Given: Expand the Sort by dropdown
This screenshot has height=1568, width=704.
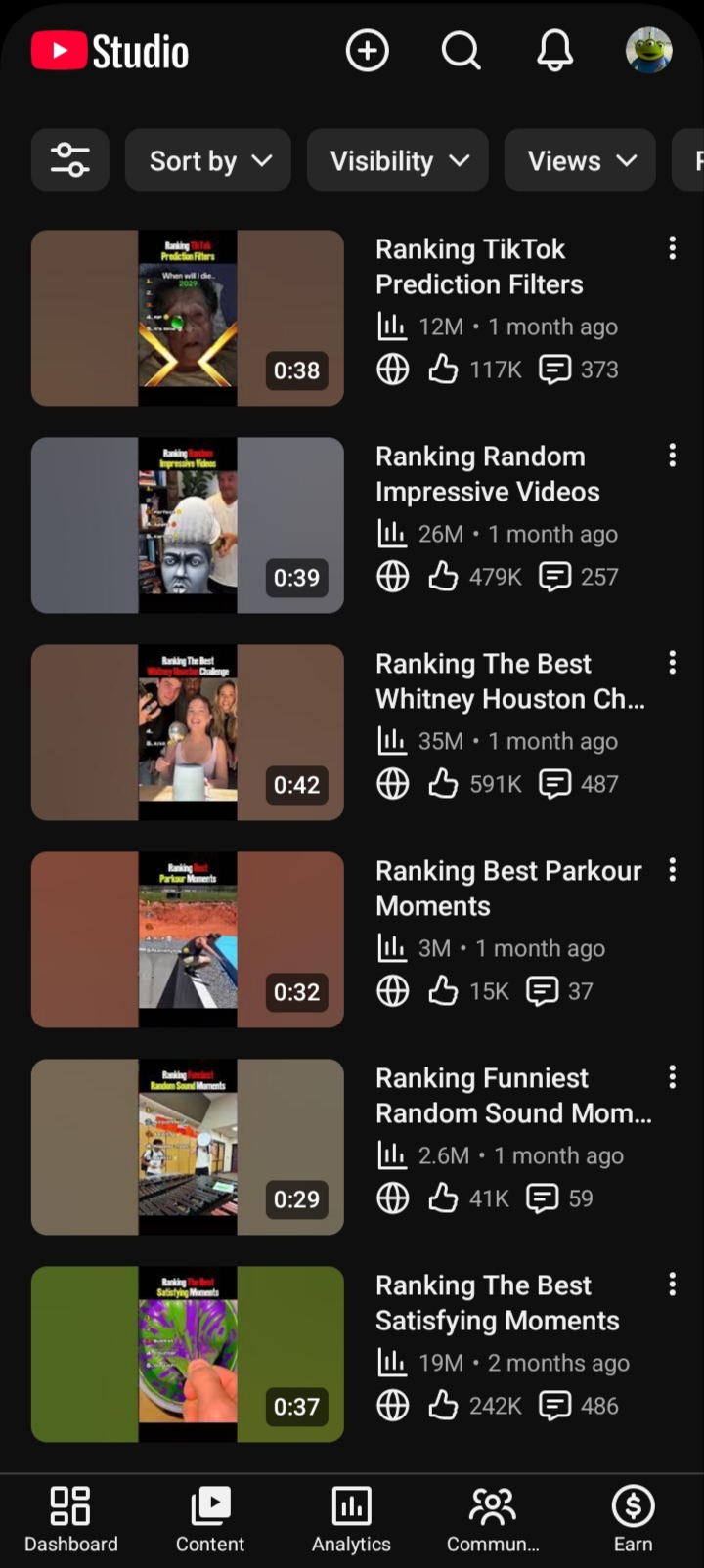Looking at the screenshot, I should click(x=208, y=160).
